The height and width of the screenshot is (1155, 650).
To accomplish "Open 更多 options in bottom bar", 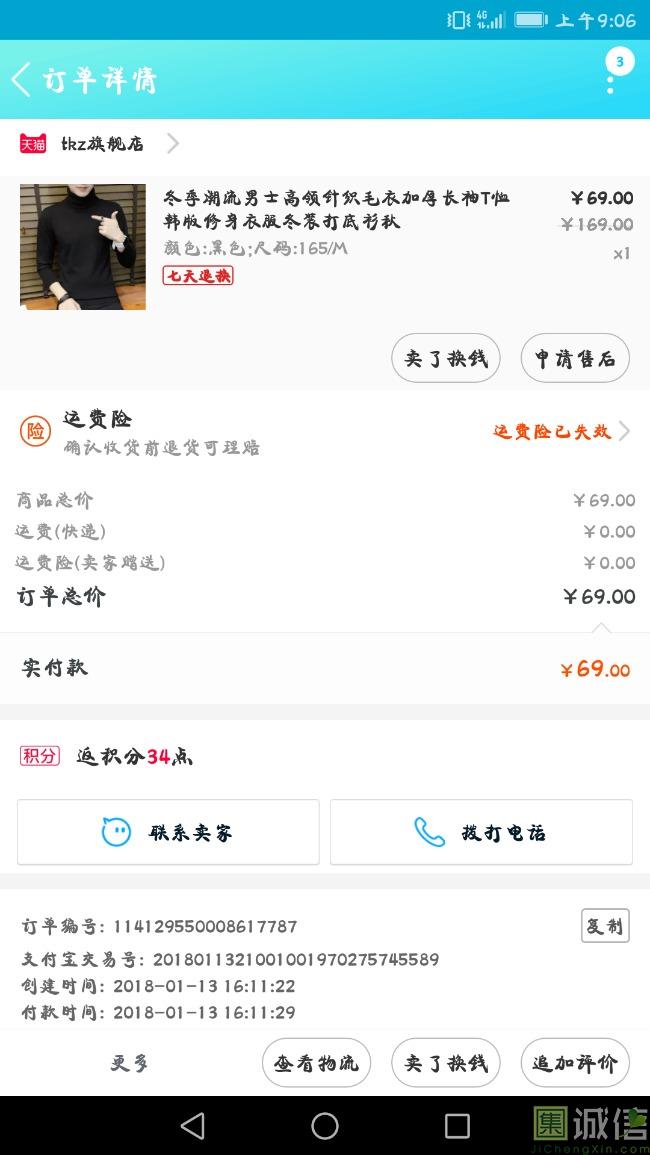I will tap(129, 1063).
